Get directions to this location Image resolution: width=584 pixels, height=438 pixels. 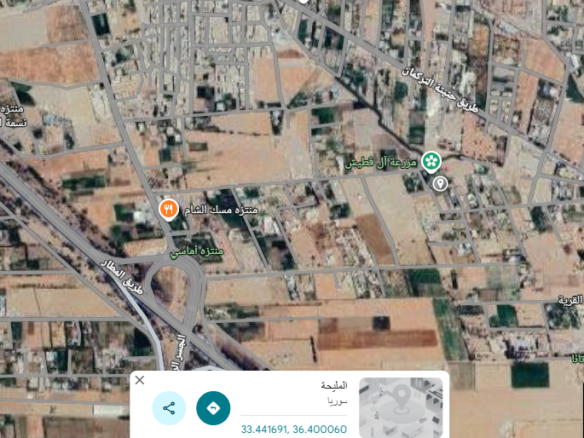point(213,408)
